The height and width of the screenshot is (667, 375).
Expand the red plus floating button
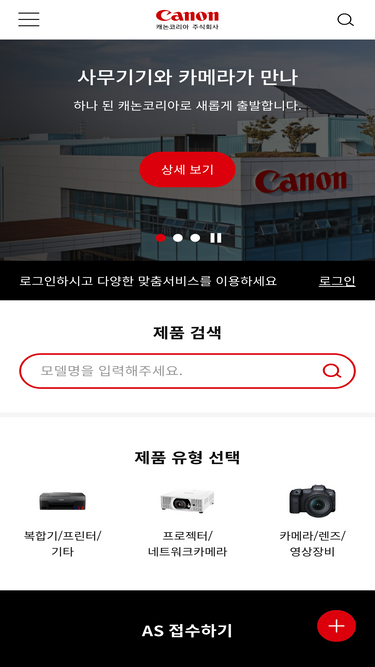click(x=336, y=626)
